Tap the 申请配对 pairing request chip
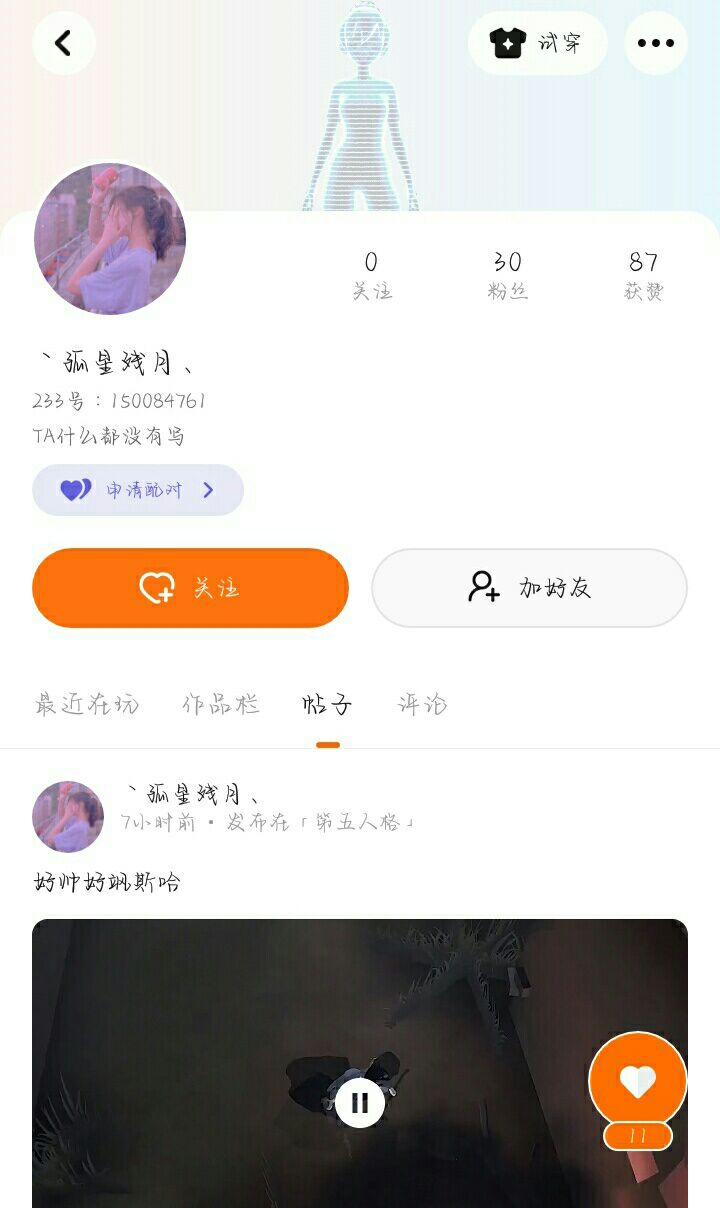Screen dimensions: 720x1208 (138, 490)
